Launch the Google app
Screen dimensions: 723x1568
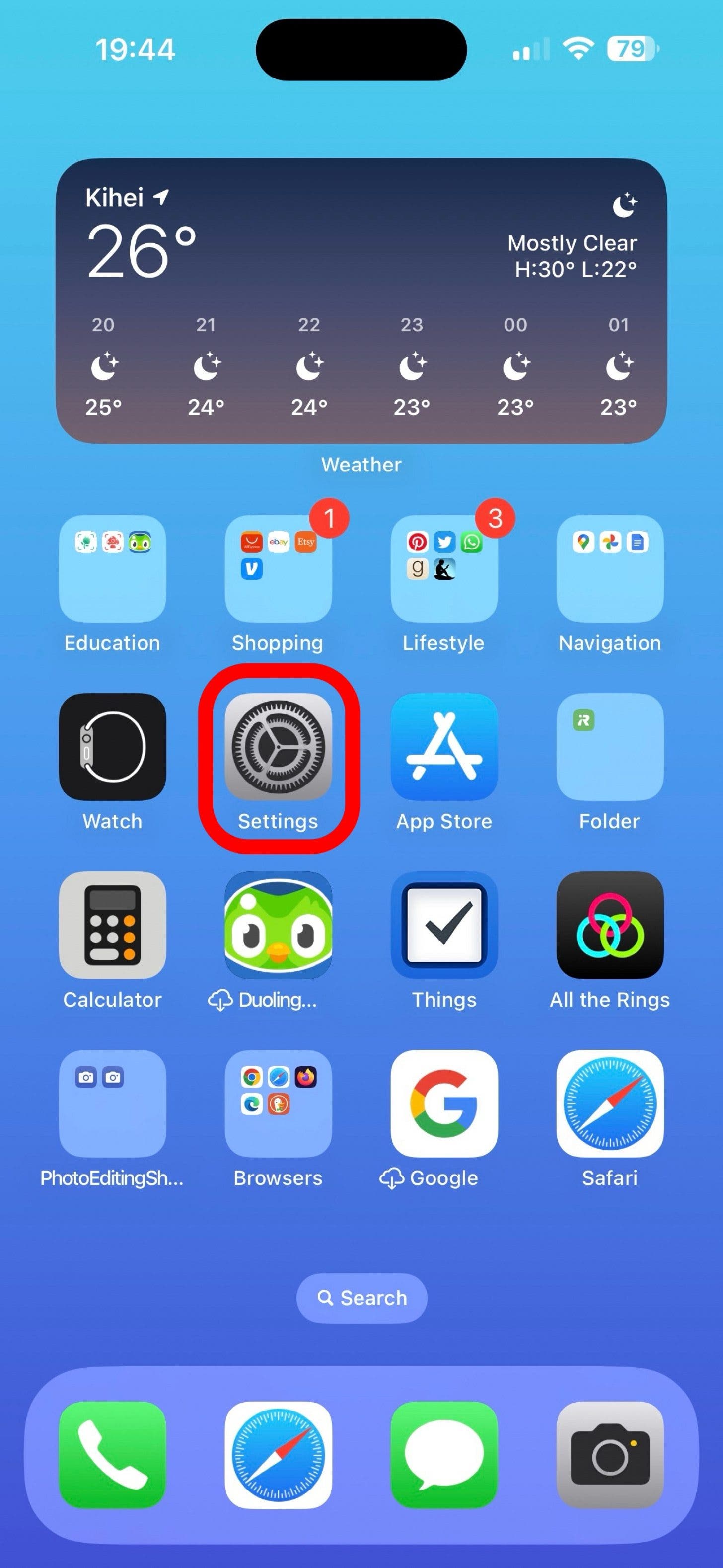tap(443, 1103)
